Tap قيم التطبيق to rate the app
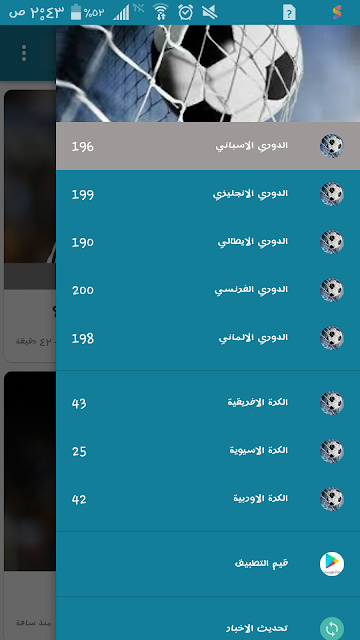The width and height of the screenshot is (360, 640). point(208,564)
